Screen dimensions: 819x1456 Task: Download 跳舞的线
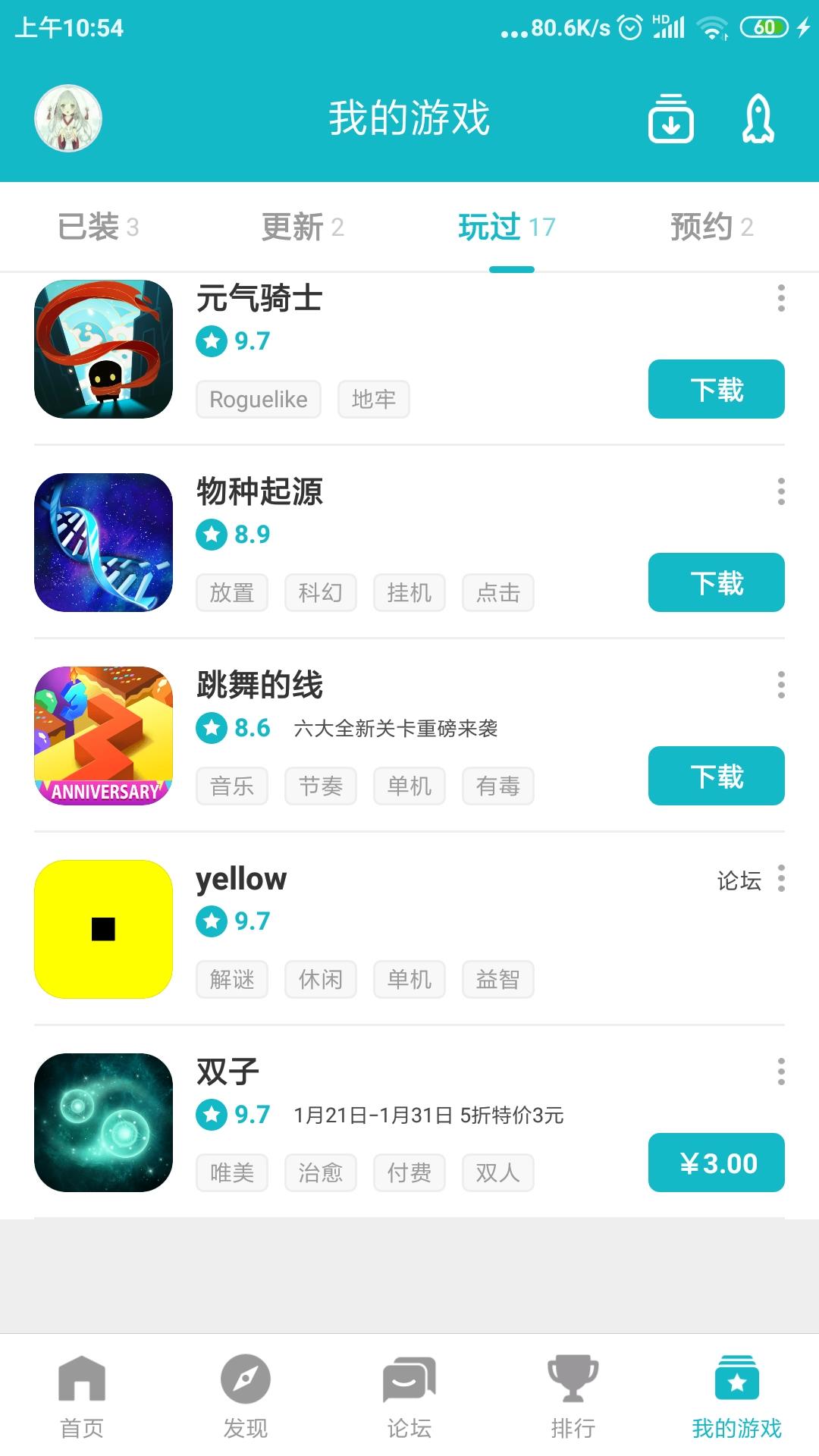coord(716,776)
